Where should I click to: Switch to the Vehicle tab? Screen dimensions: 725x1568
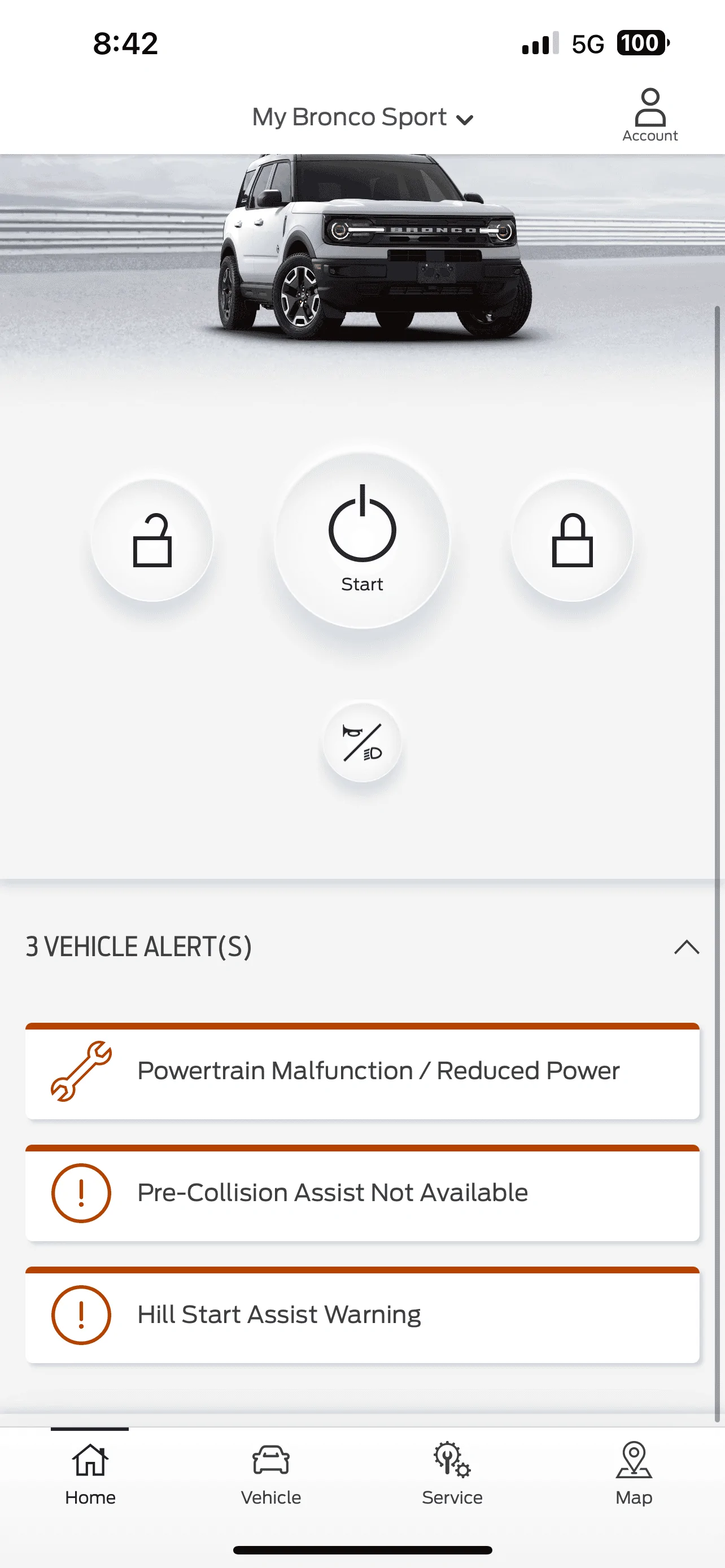click(x=271, y=1473)
